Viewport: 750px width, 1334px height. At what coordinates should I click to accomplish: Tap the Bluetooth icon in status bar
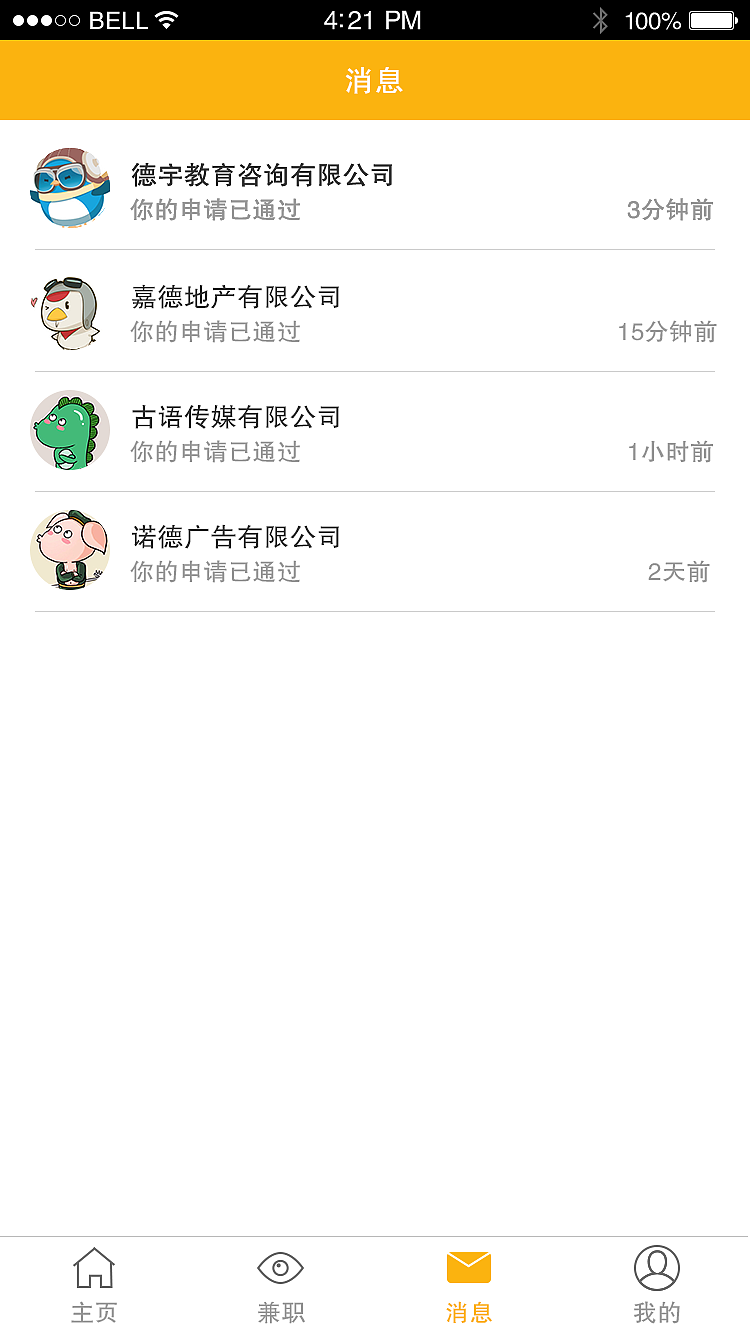pyautogui.click(x=601, y=18)
